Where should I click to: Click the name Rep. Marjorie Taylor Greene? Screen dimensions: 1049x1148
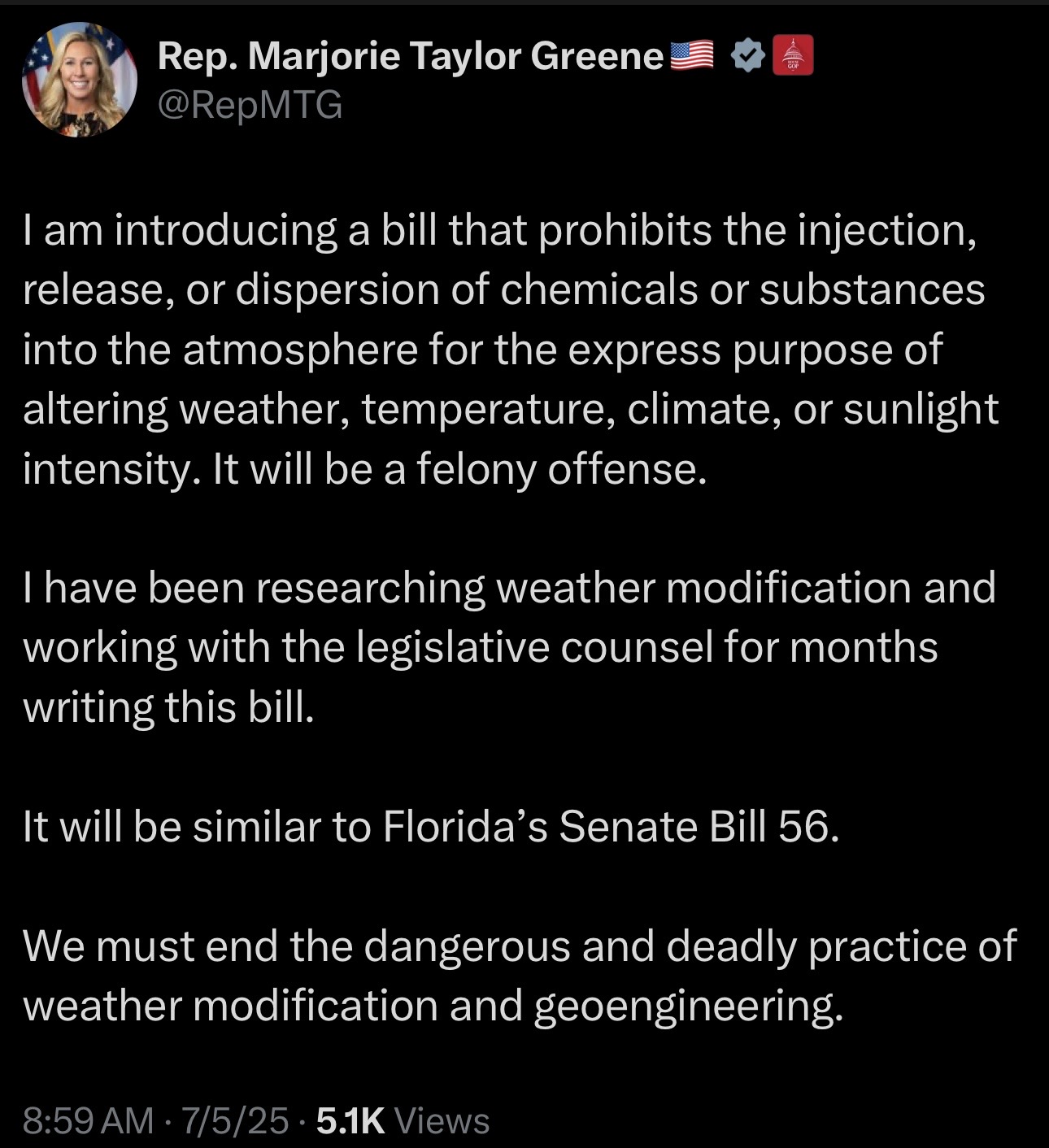(407, 55)
